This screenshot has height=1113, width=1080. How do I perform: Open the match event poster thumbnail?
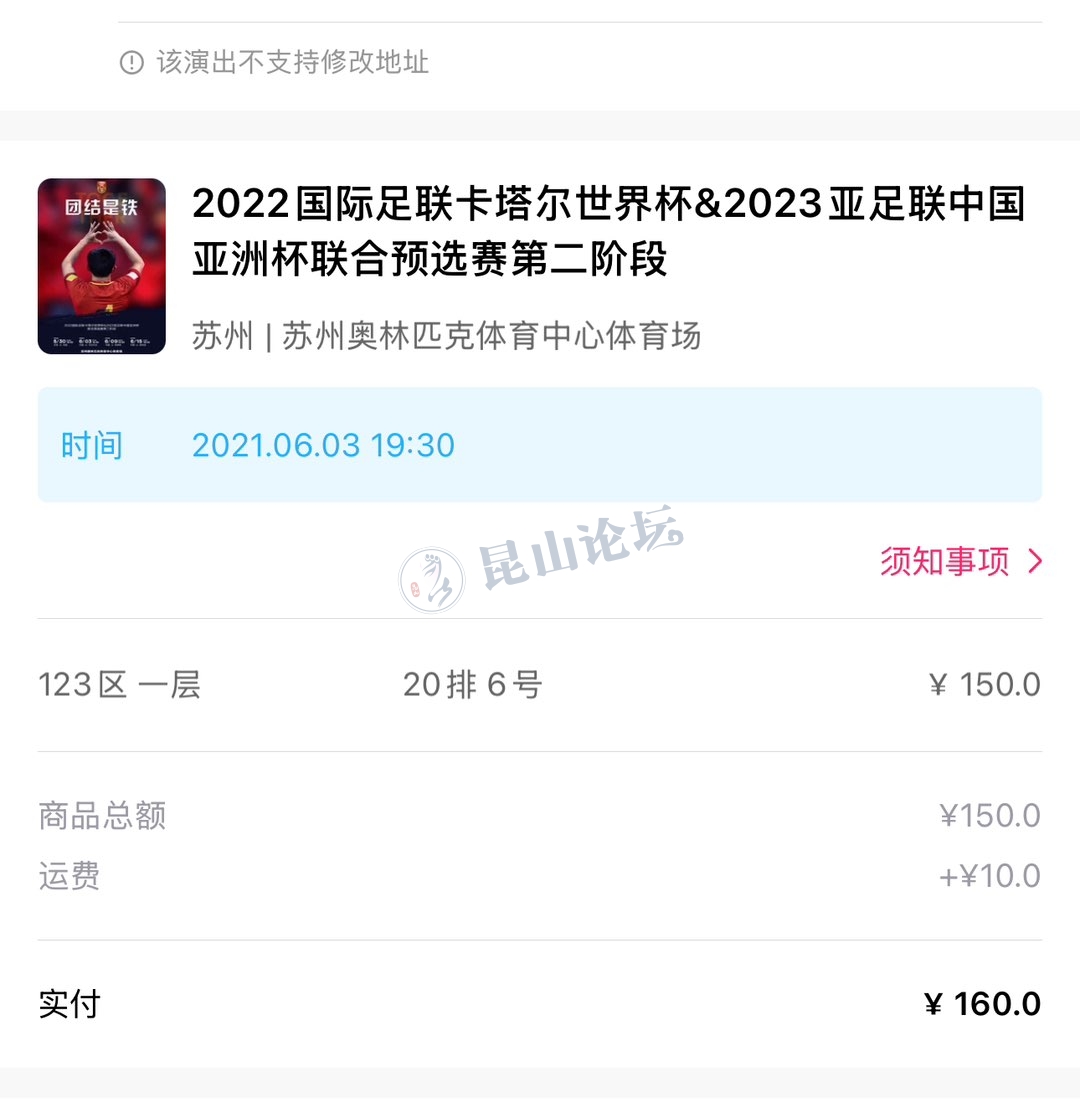(x=102, y=266)
